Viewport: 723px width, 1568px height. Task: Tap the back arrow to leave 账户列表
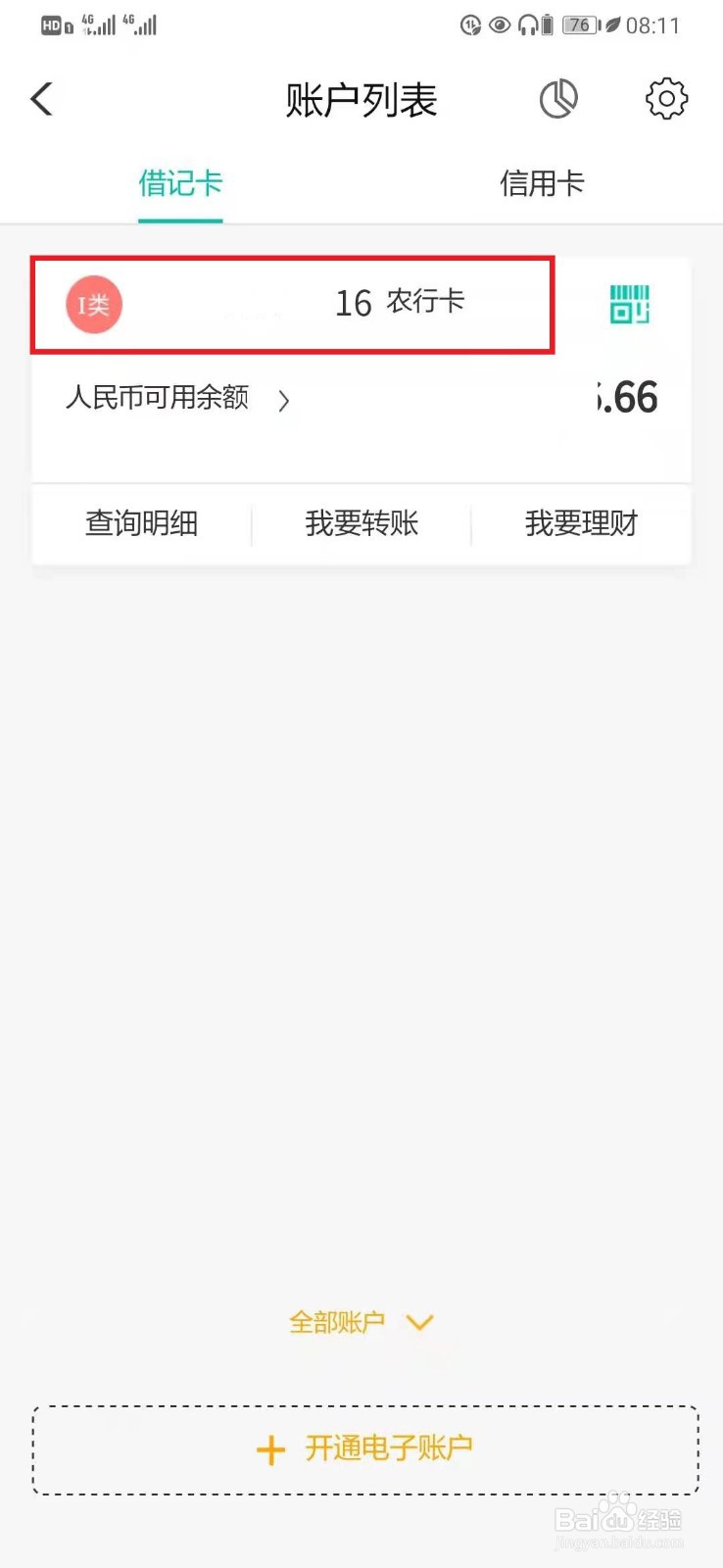tap(41, 98)
